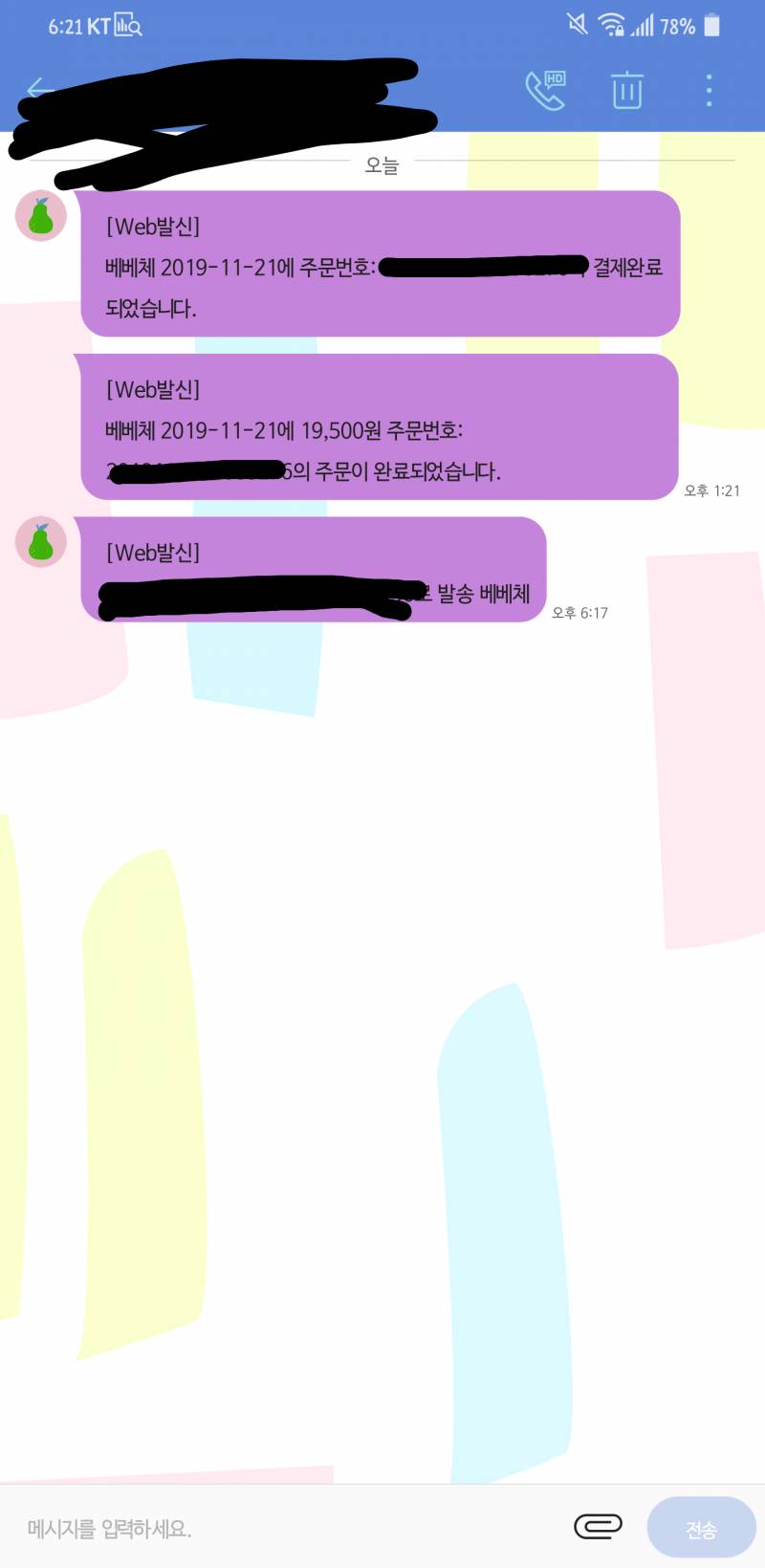765x1568 pixels.
Task: Tap the 오늘 date divider
Action: 382,164
